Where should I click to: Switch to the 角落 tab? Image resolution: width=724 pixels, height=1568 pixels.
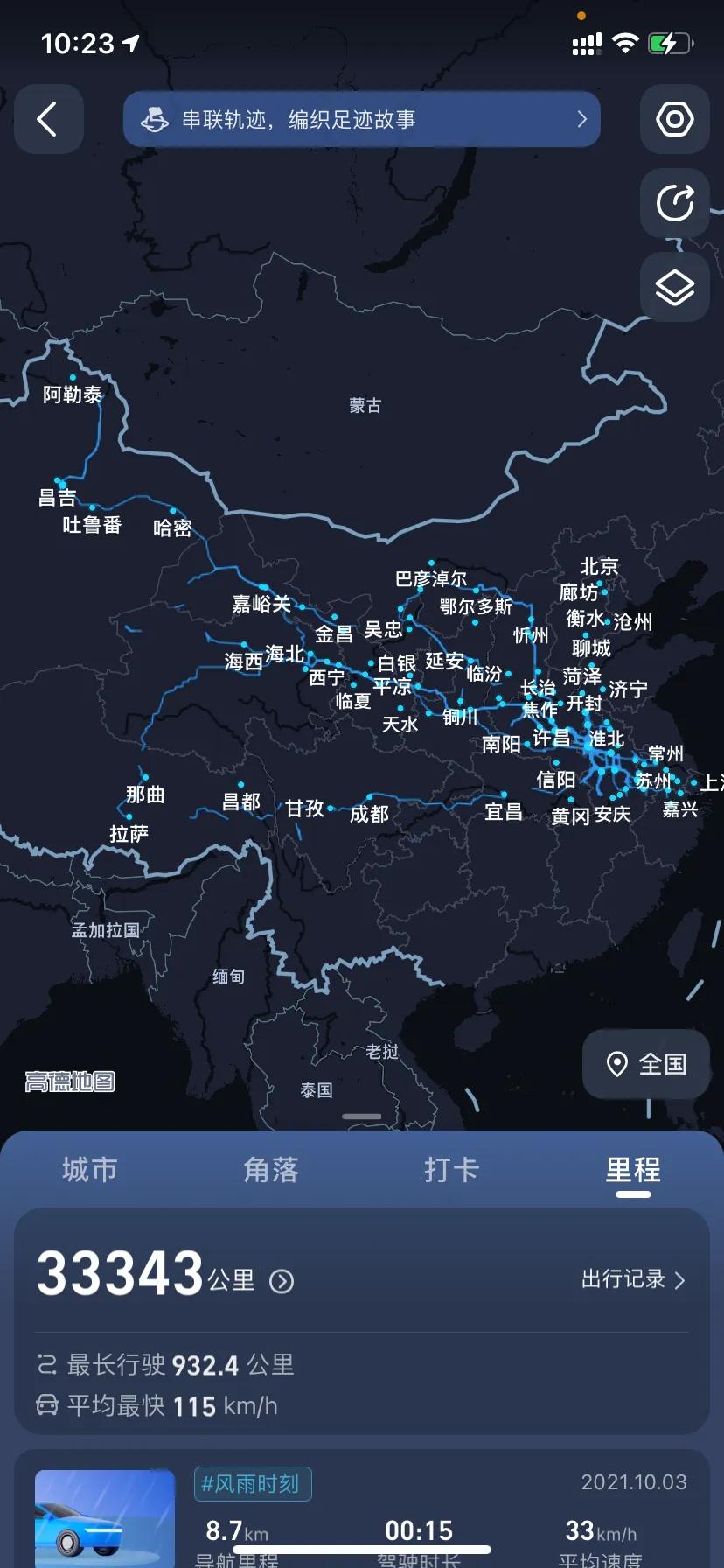[x=269, y=1169]
